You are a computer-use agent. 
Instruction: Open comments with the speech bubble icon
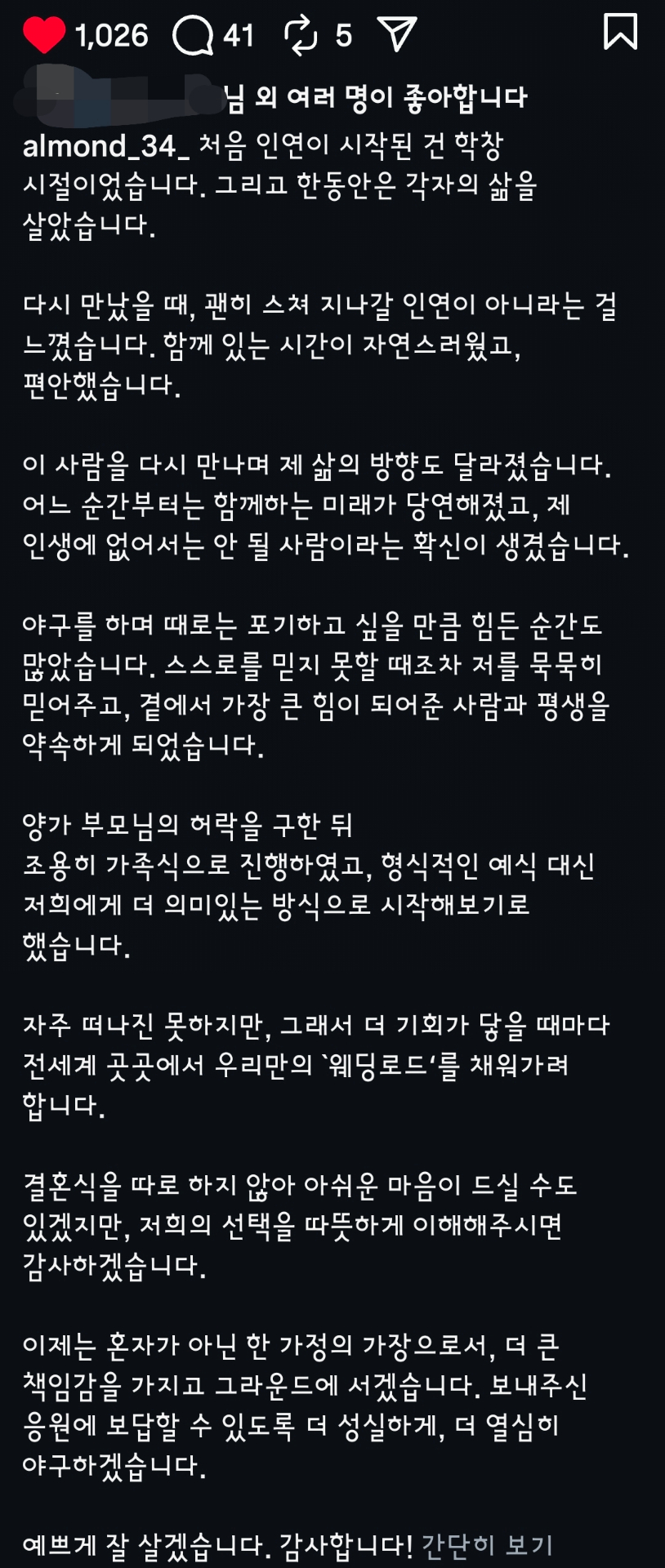click(193, 36)
